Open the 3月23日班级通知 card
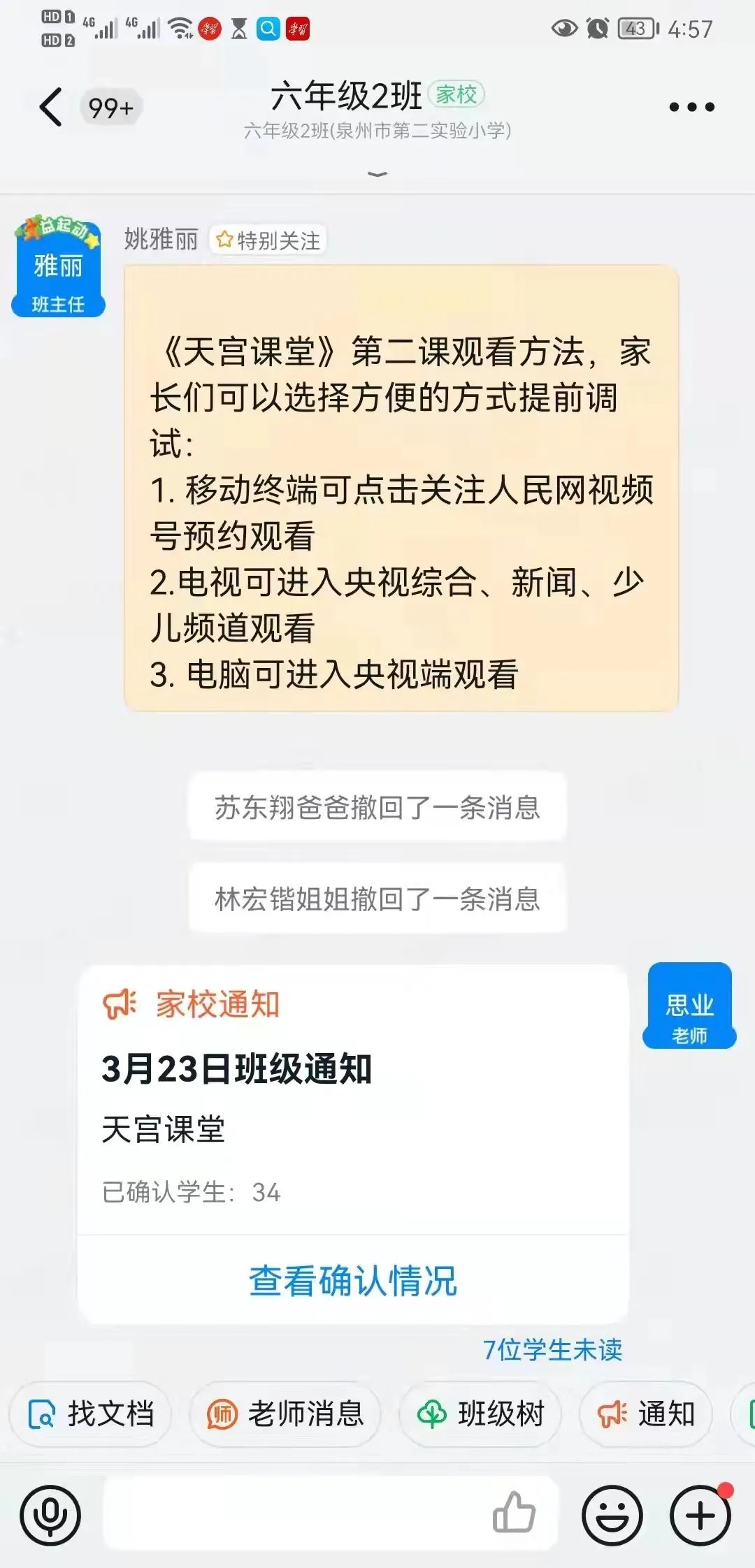 click(x=352, y=1098)
